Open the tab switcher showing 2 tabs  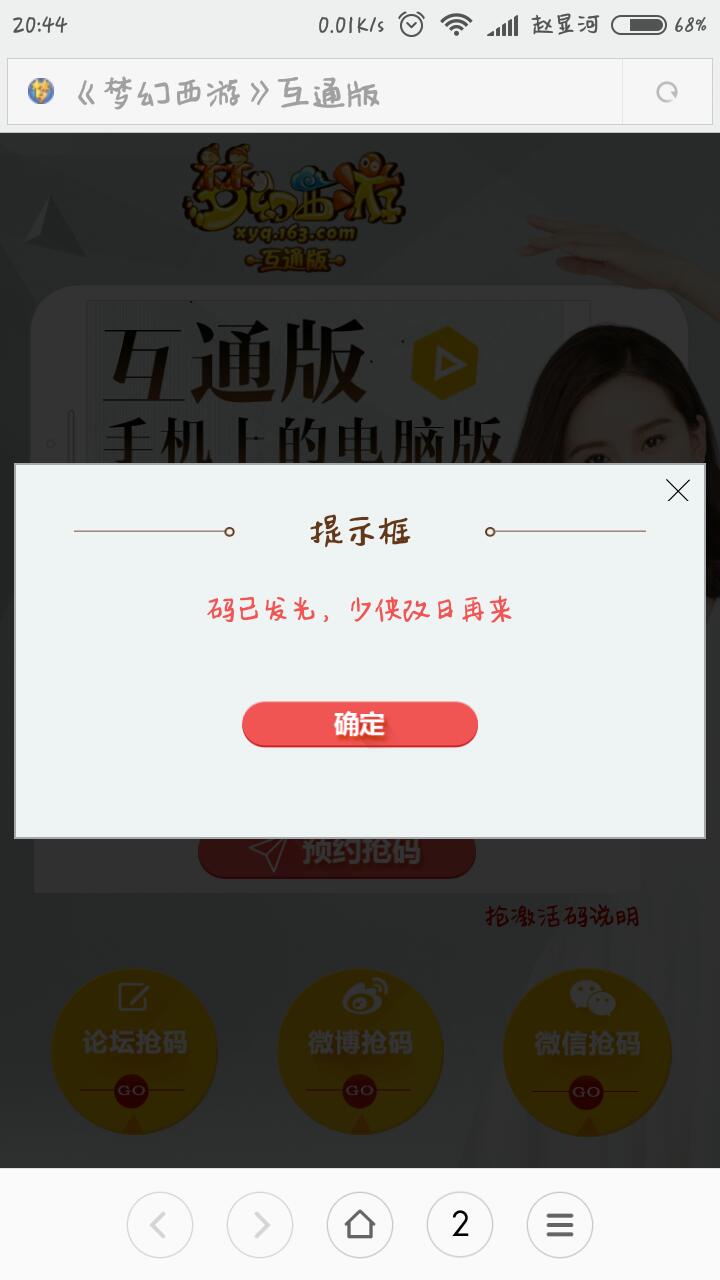(x=460, y=1224)
